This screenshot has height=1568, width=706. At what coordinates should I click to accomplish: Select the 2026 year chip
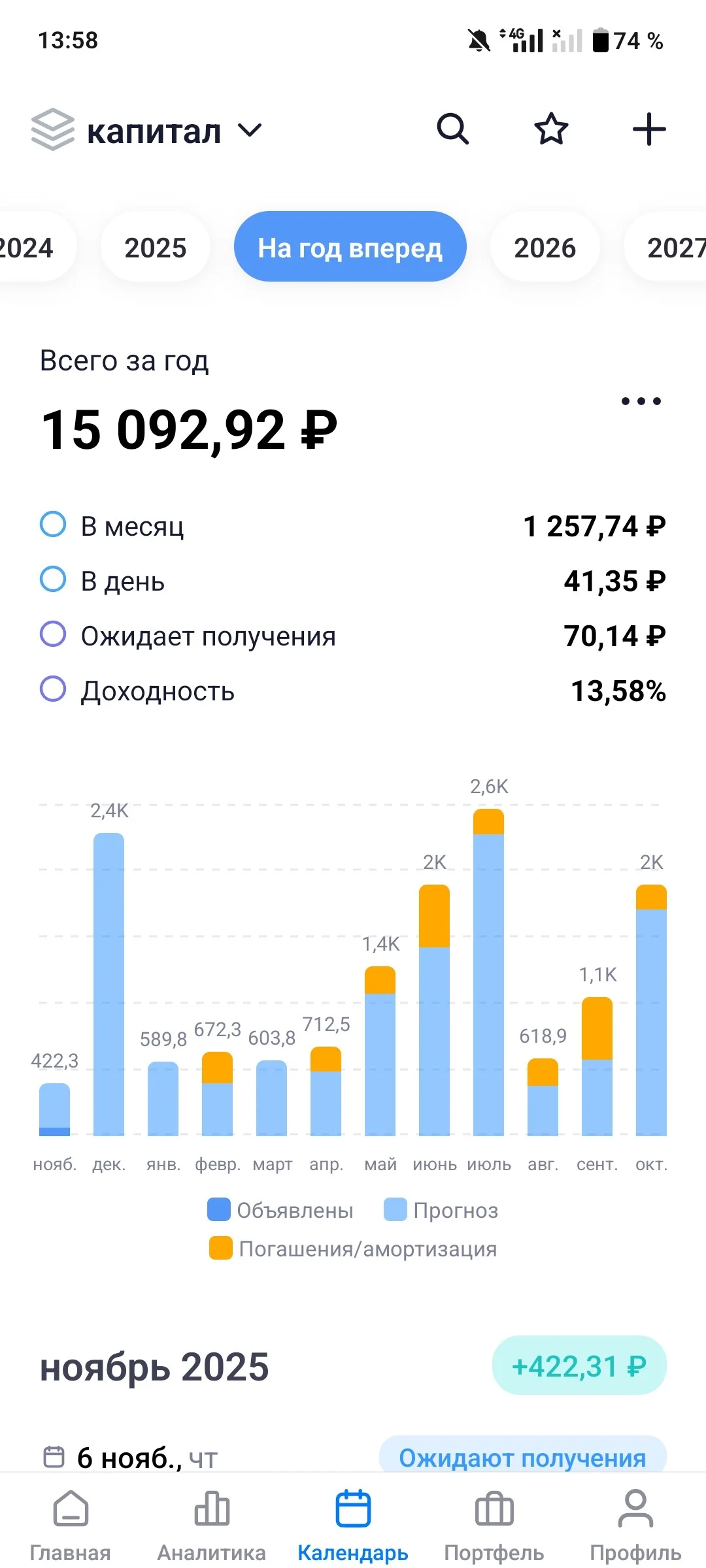pyautogui.click(x=545, y=247)
